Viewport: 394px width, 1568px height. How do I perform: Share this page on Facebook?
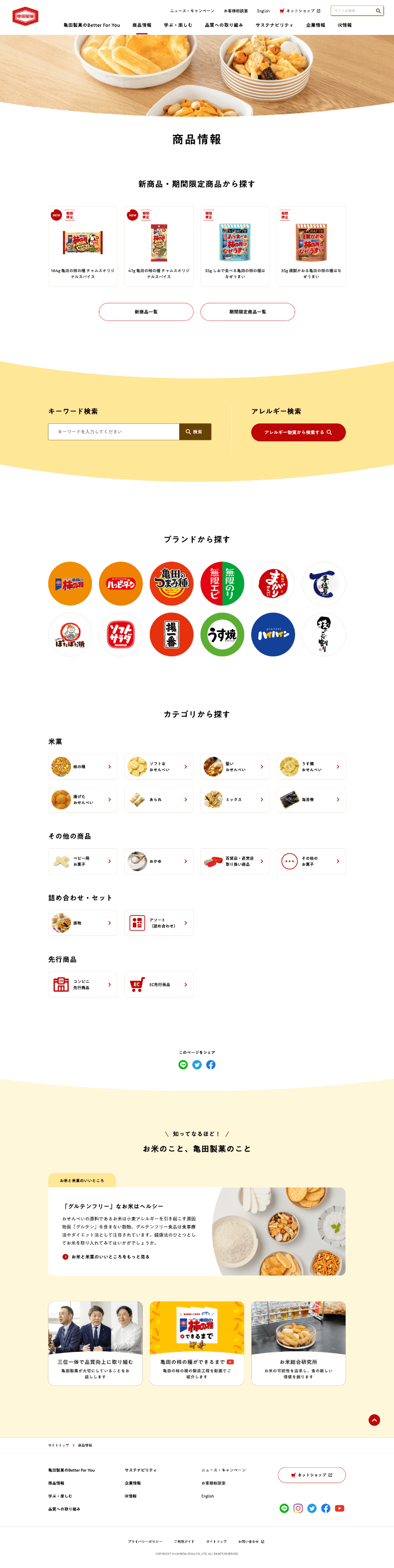(x=211, y=1065)
